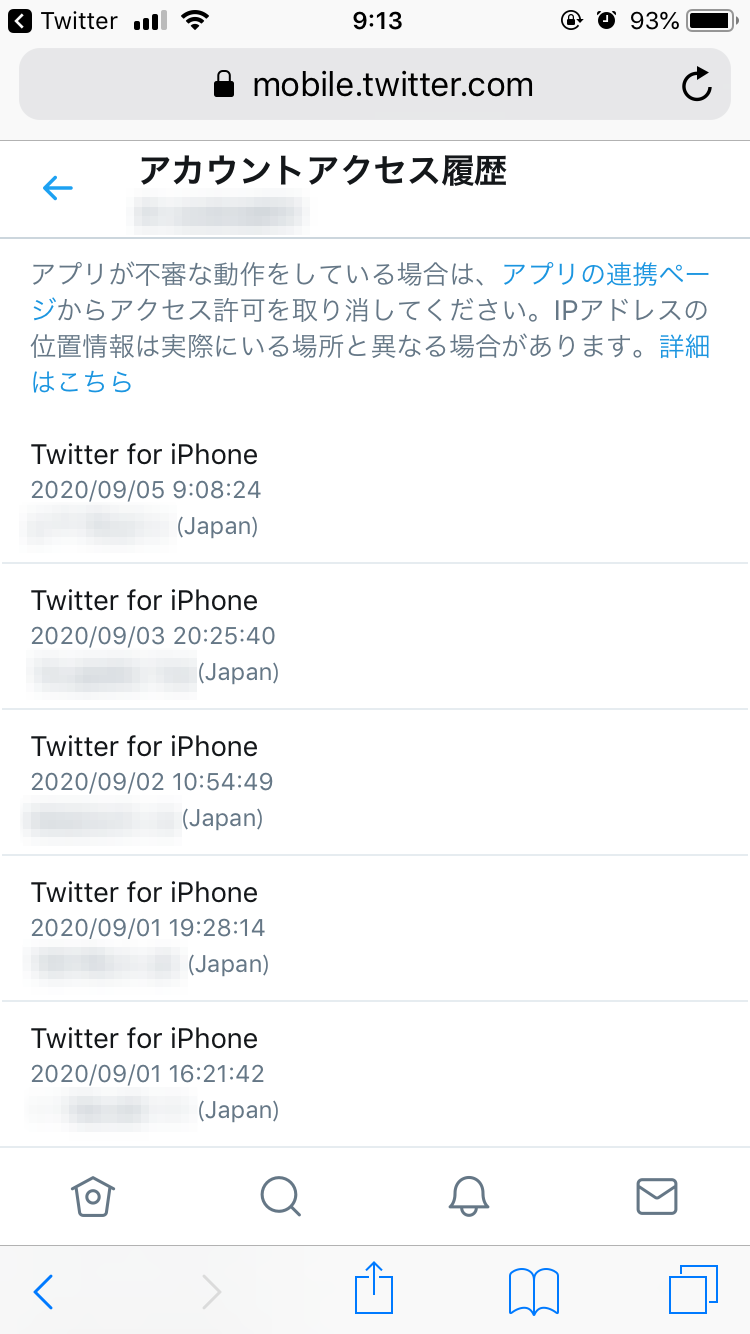750x1334 pixels.
Task: Select the search magnifier icon
Action: coord(280,1196)
